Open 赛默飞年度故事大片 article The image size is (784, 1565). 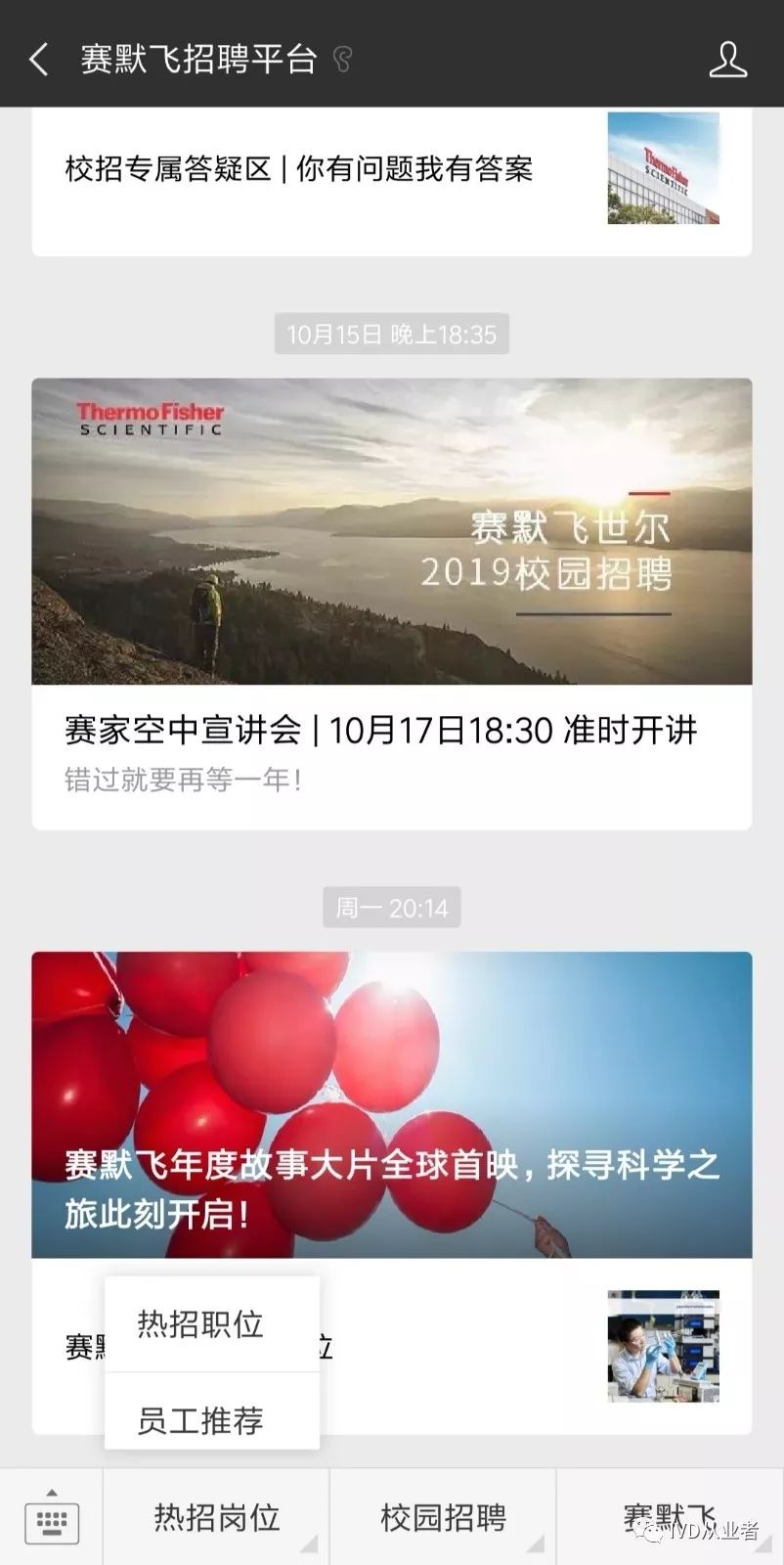click(391, 1105)
